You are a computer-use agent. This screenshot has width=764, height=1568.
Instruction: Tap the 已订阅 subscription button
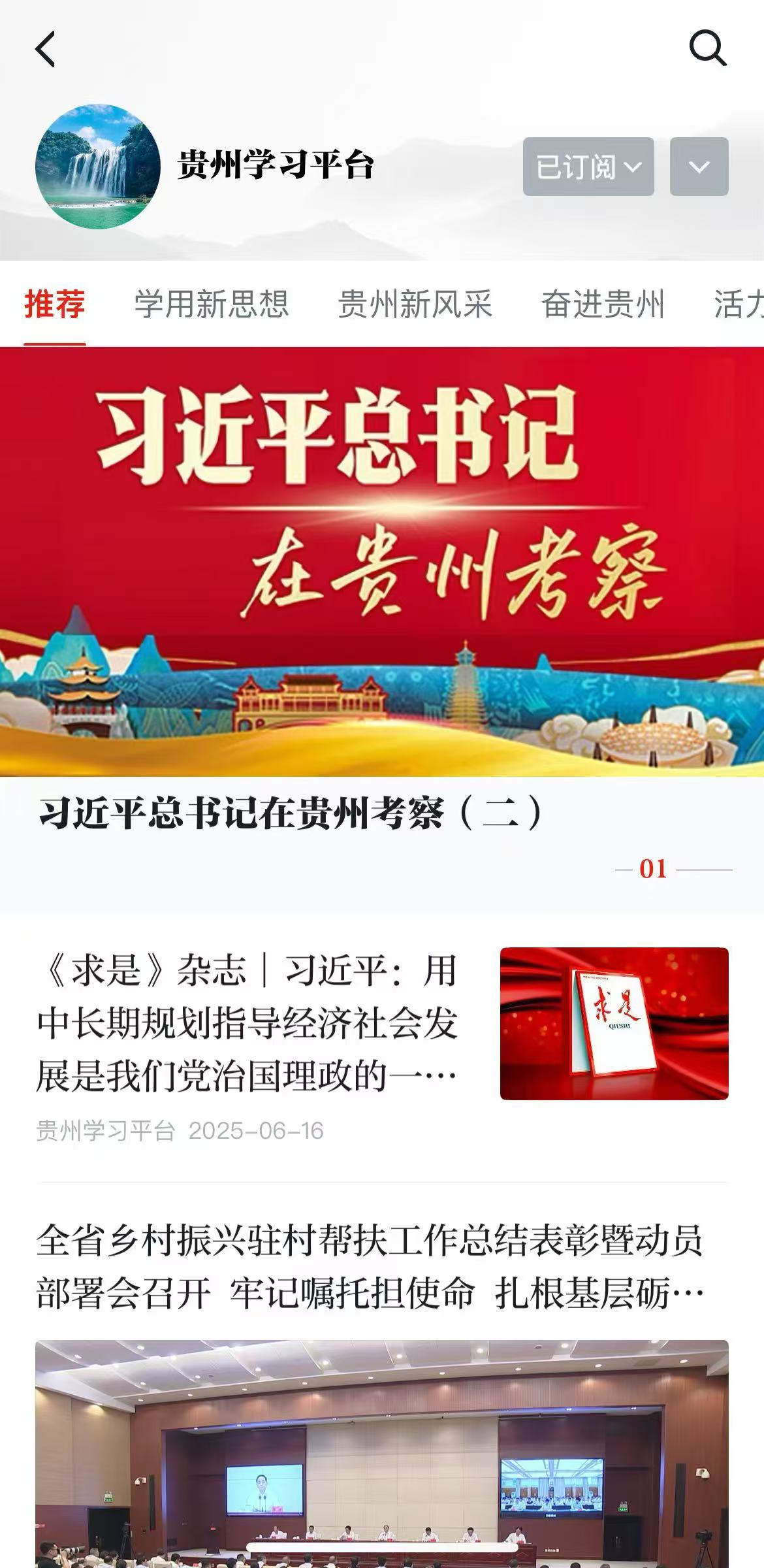coord(588,167)
